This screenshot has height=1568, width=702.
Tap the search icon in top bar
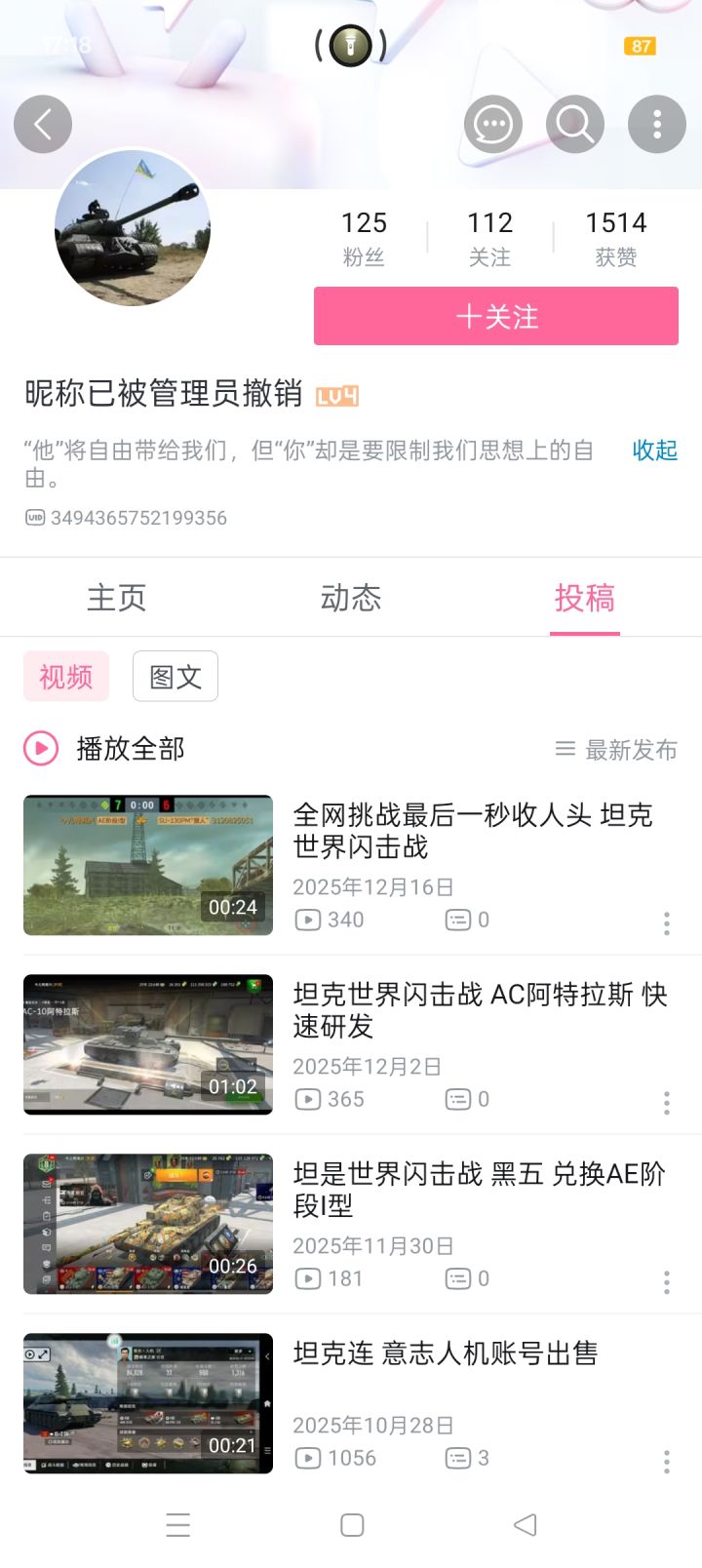574,124
